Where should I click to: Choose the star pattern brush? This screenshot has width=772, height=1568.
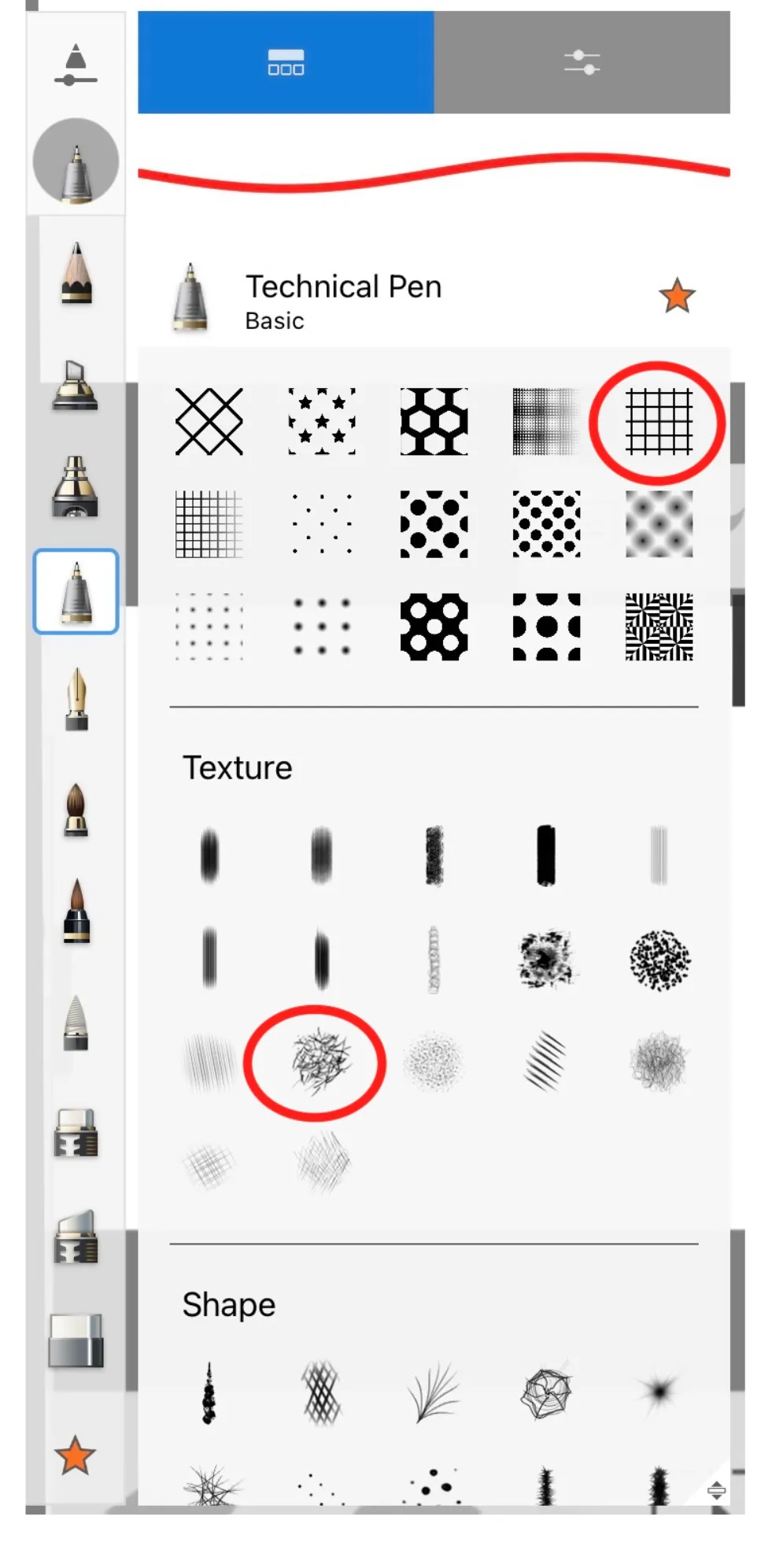(x=321, y=422)
